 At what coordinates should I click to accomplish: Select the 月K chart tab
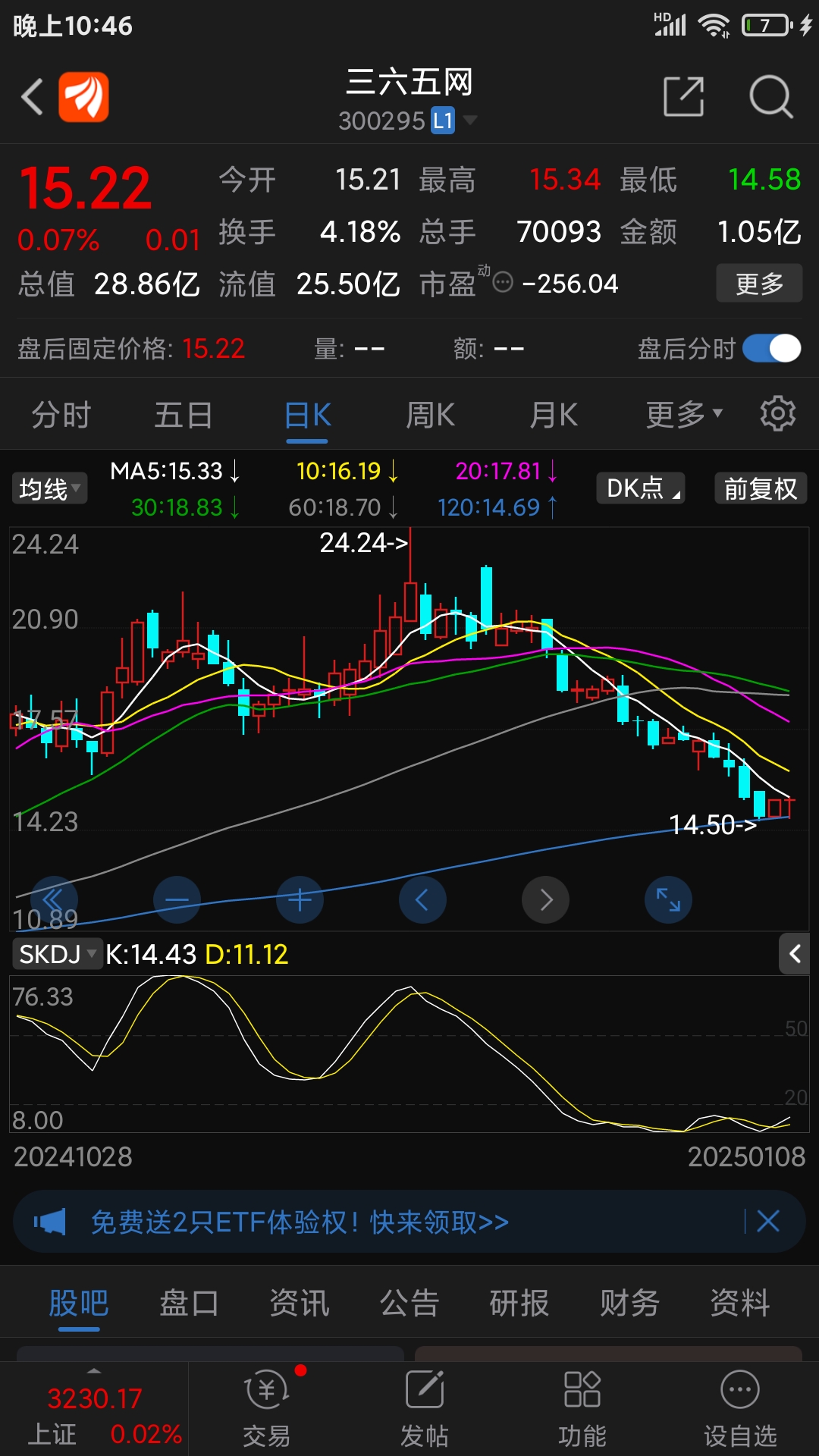coord(554,416)
